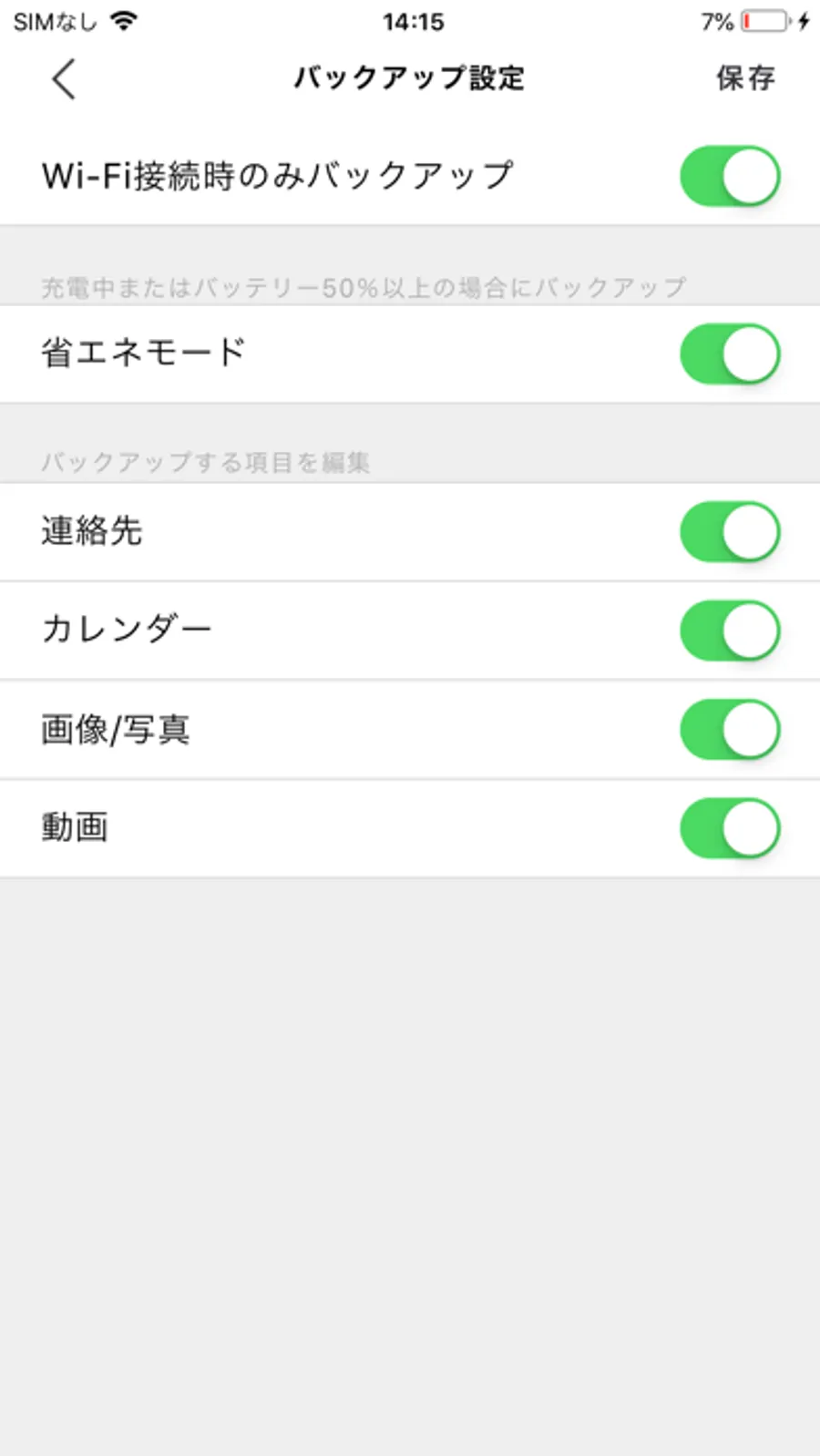Tap 保存 to save backup settings
820x1456 pixels.
[x=744, y=78]
